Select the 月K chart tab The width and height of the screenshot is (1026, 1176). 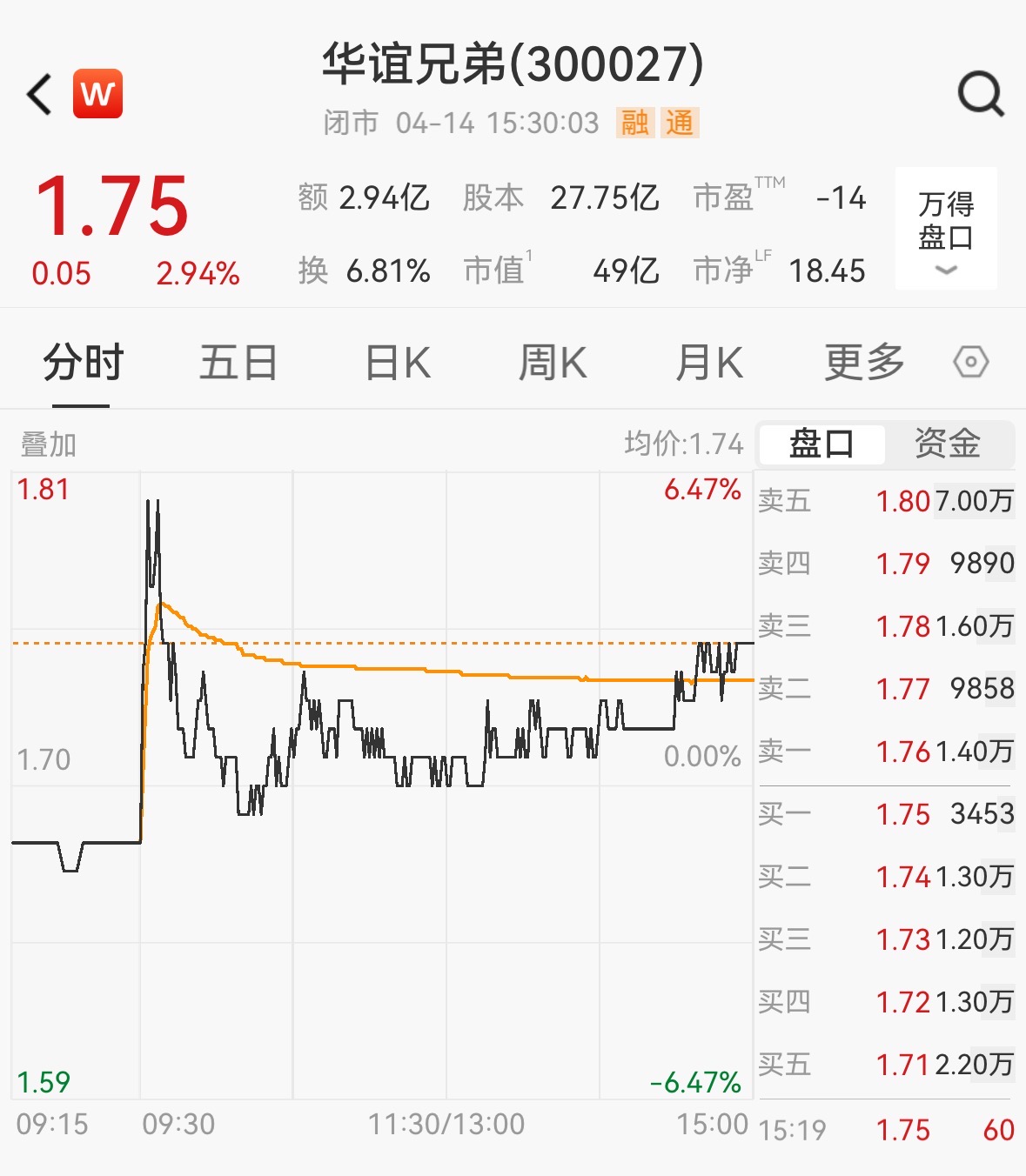pyautogui.click(x=709, y=363)
